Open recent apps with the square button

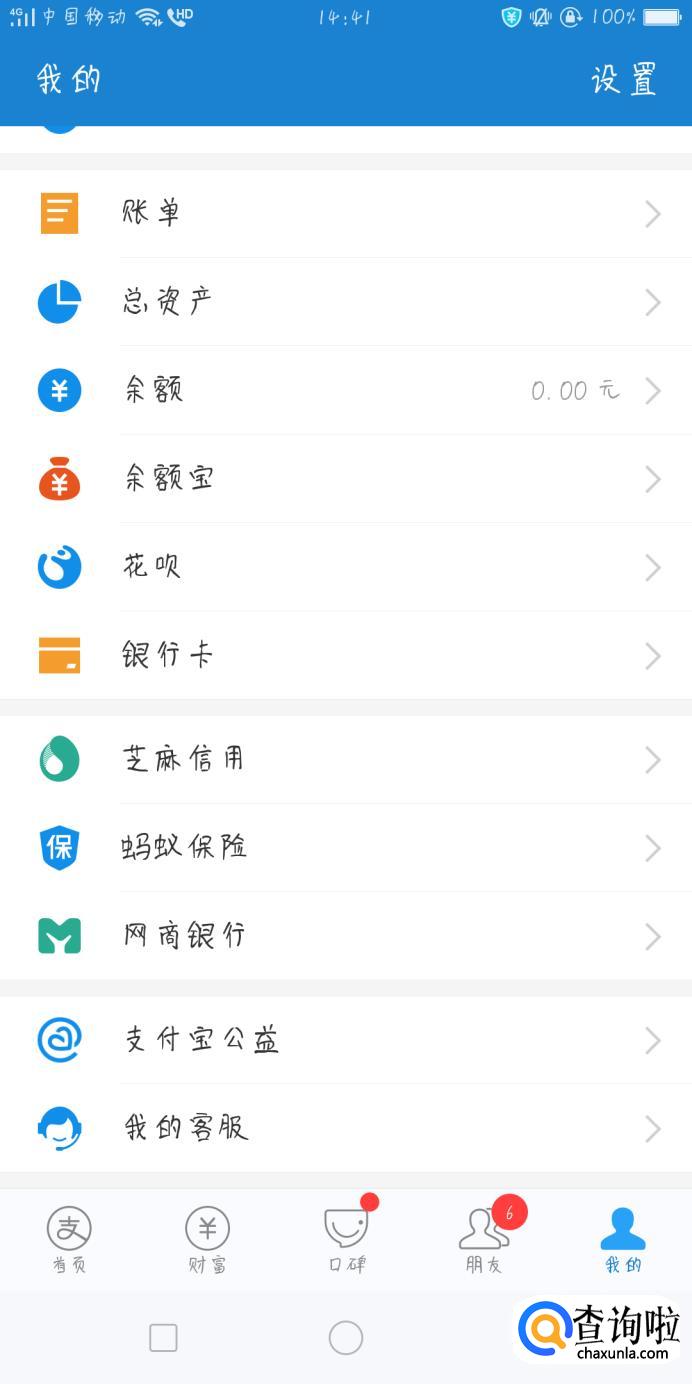pos(163,1337)
